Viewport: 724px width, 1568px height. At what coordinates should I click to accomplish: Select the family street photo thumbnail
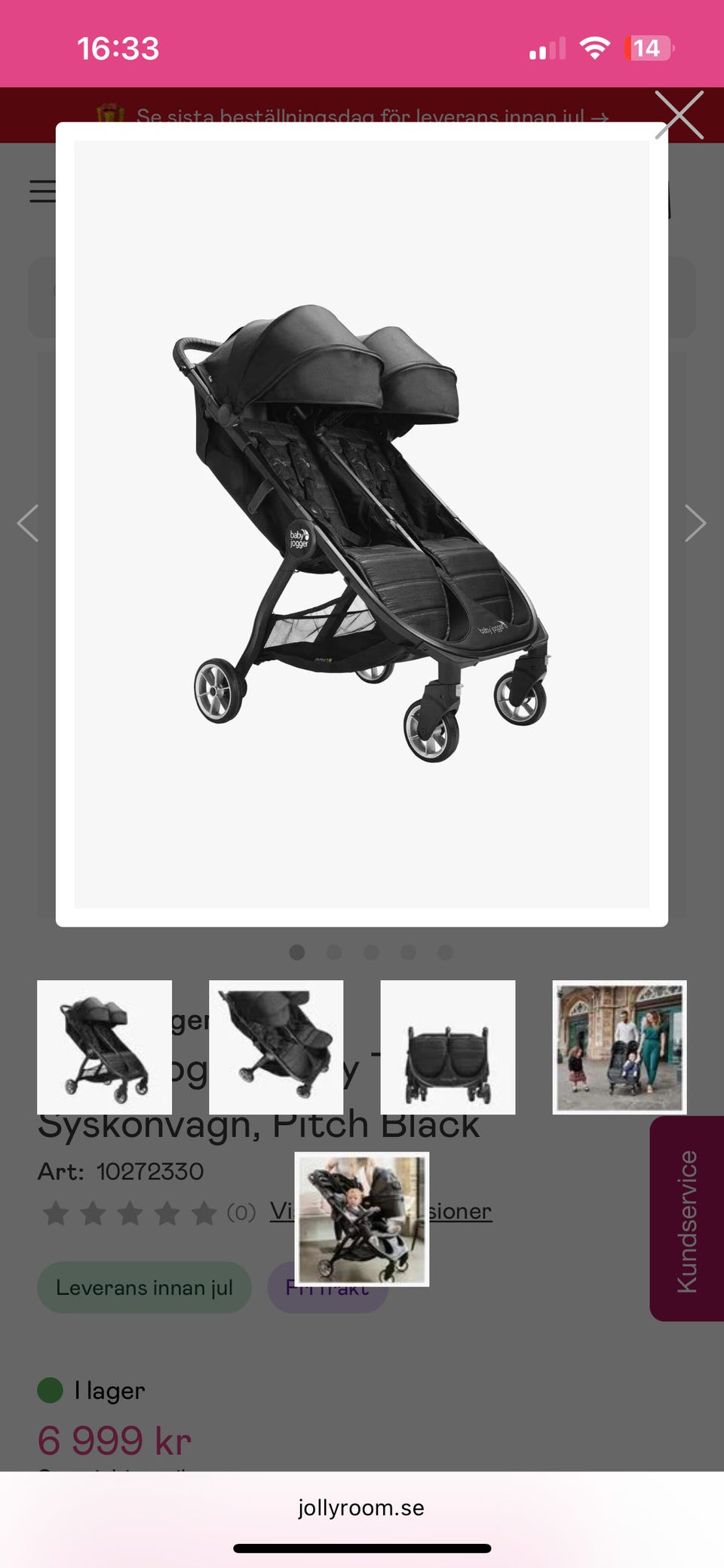pyautogui.click(x=619, y=1047)
